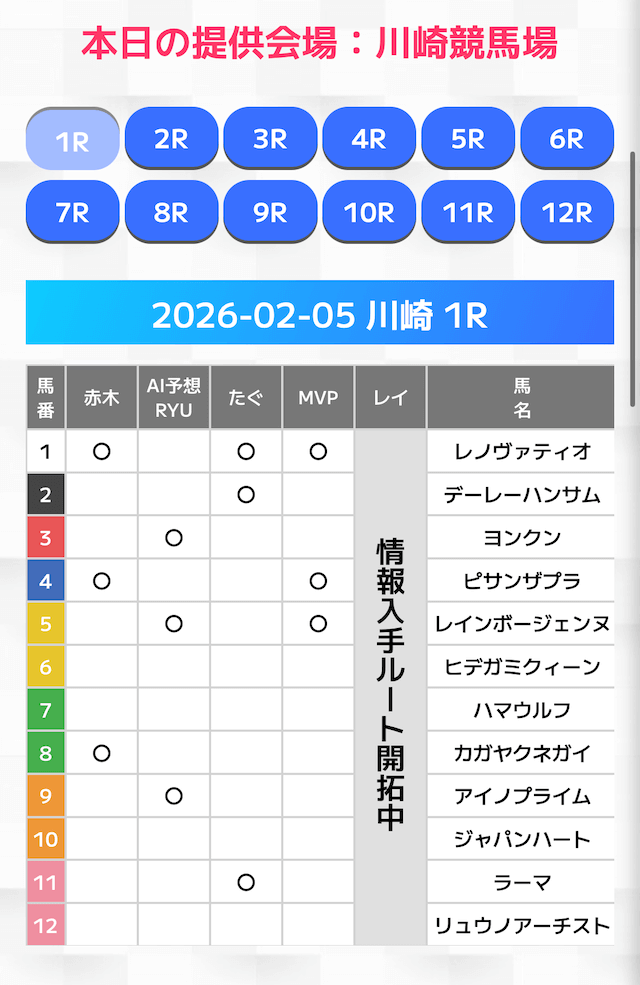The width and height of the screenshot is (640, 985).
Task: Switch to race 2R
Action: (171, 138)
